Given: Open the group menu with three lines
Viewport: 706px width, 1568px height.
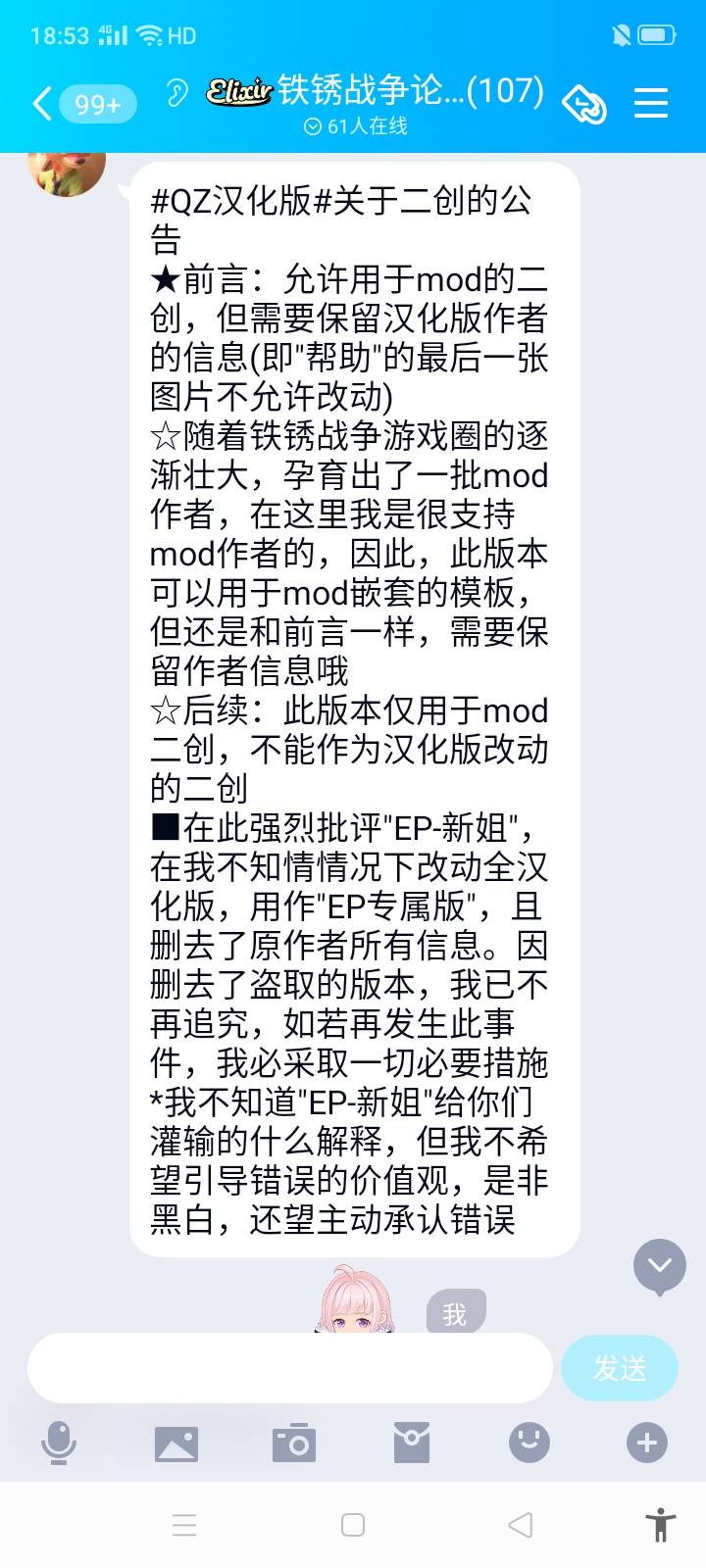Looking at the screenshot, I should [651, 103].
